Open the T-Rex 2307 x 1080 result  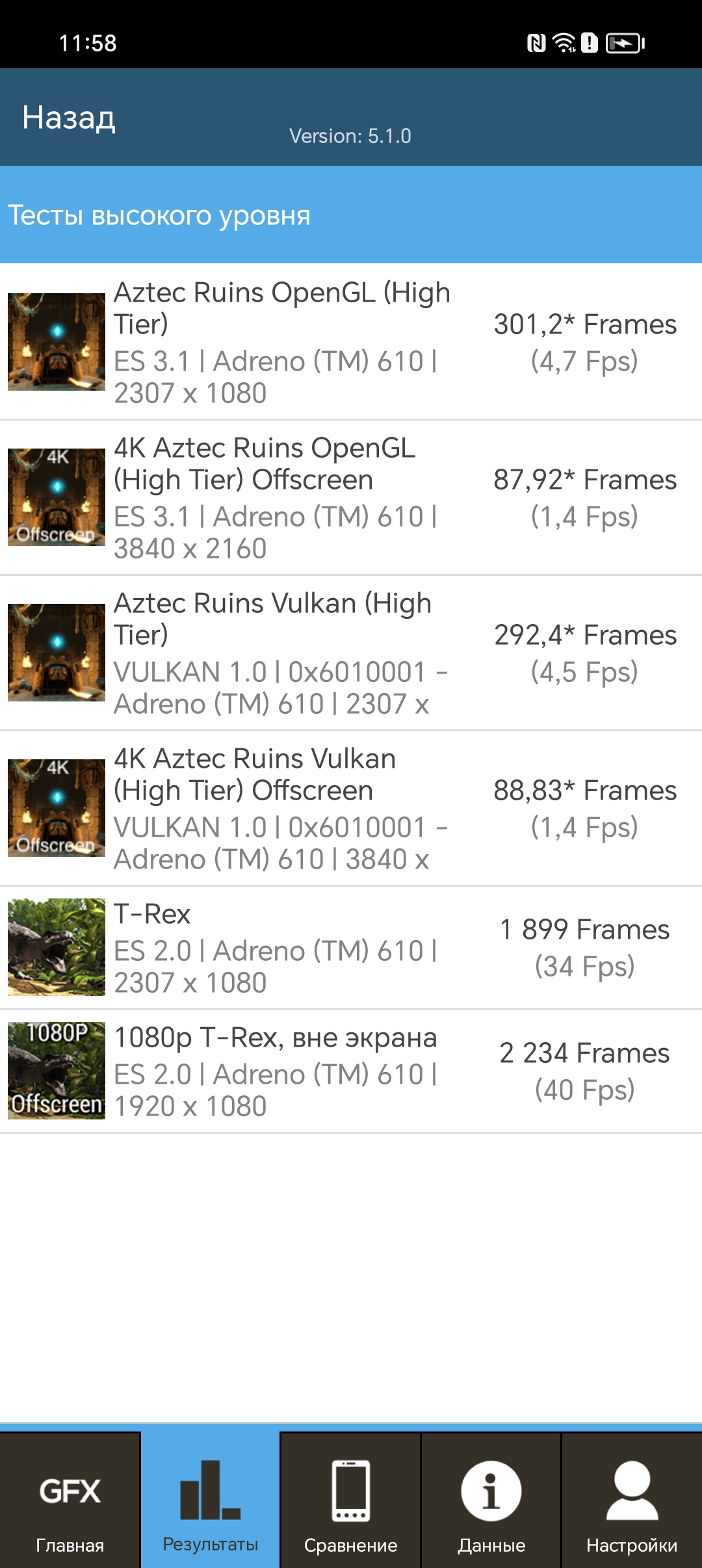[x=351, y=948]
